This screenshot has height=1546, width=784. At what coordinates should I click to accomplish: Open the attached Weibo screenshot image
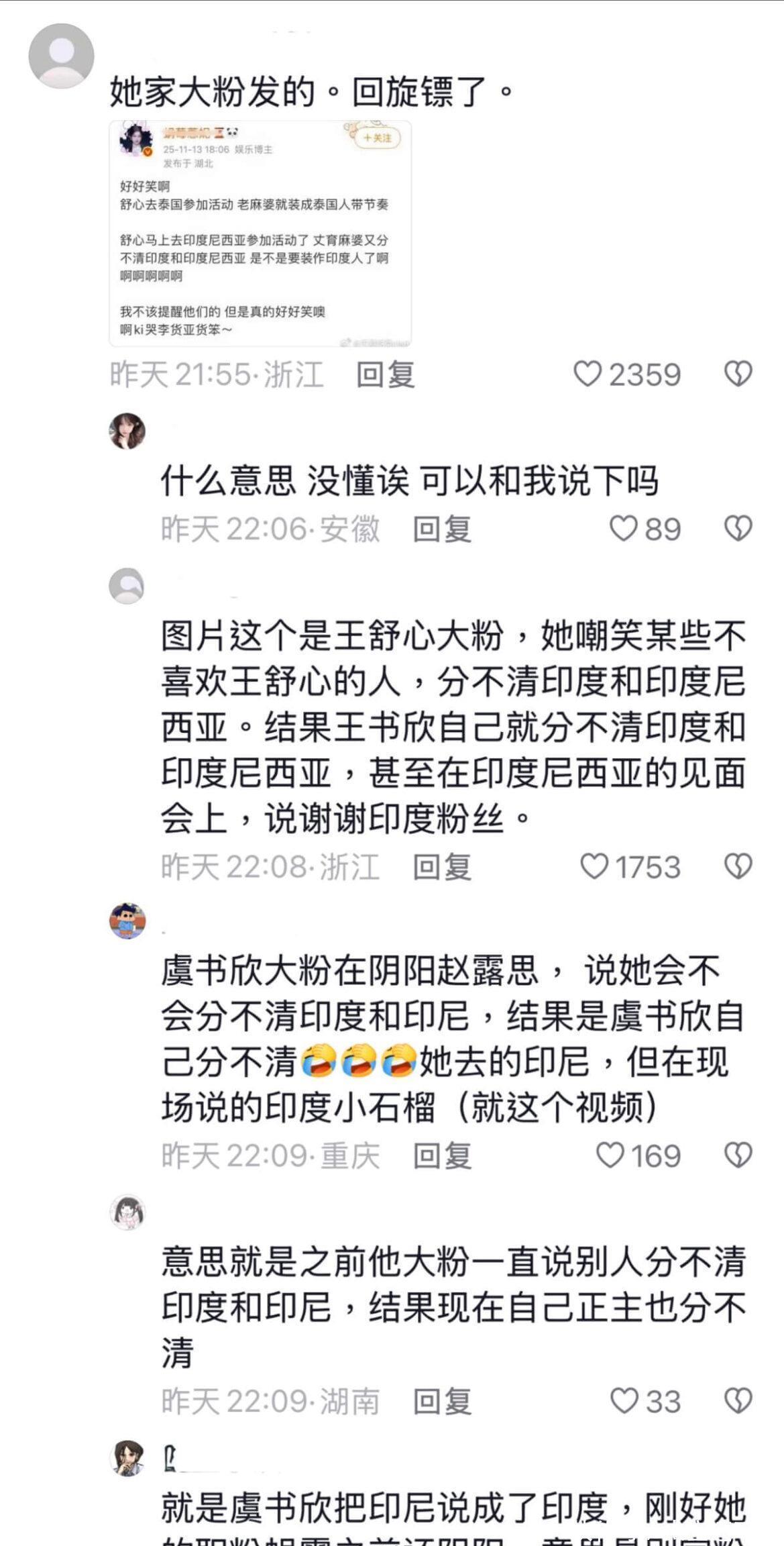[x=260, y=234]
